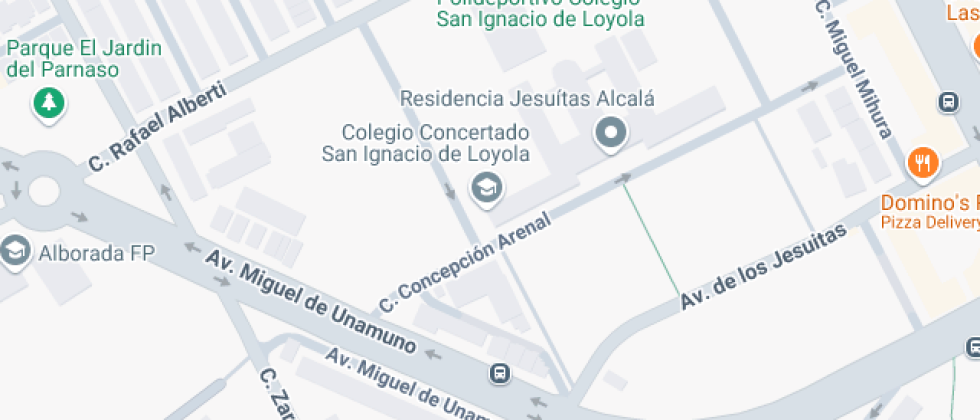Image resolution: width=980 pixels, height=420 pixels.
Task: Tap Colegio Concertado San Ignacio de Loyola marker
Action: (x=486, y=187)
